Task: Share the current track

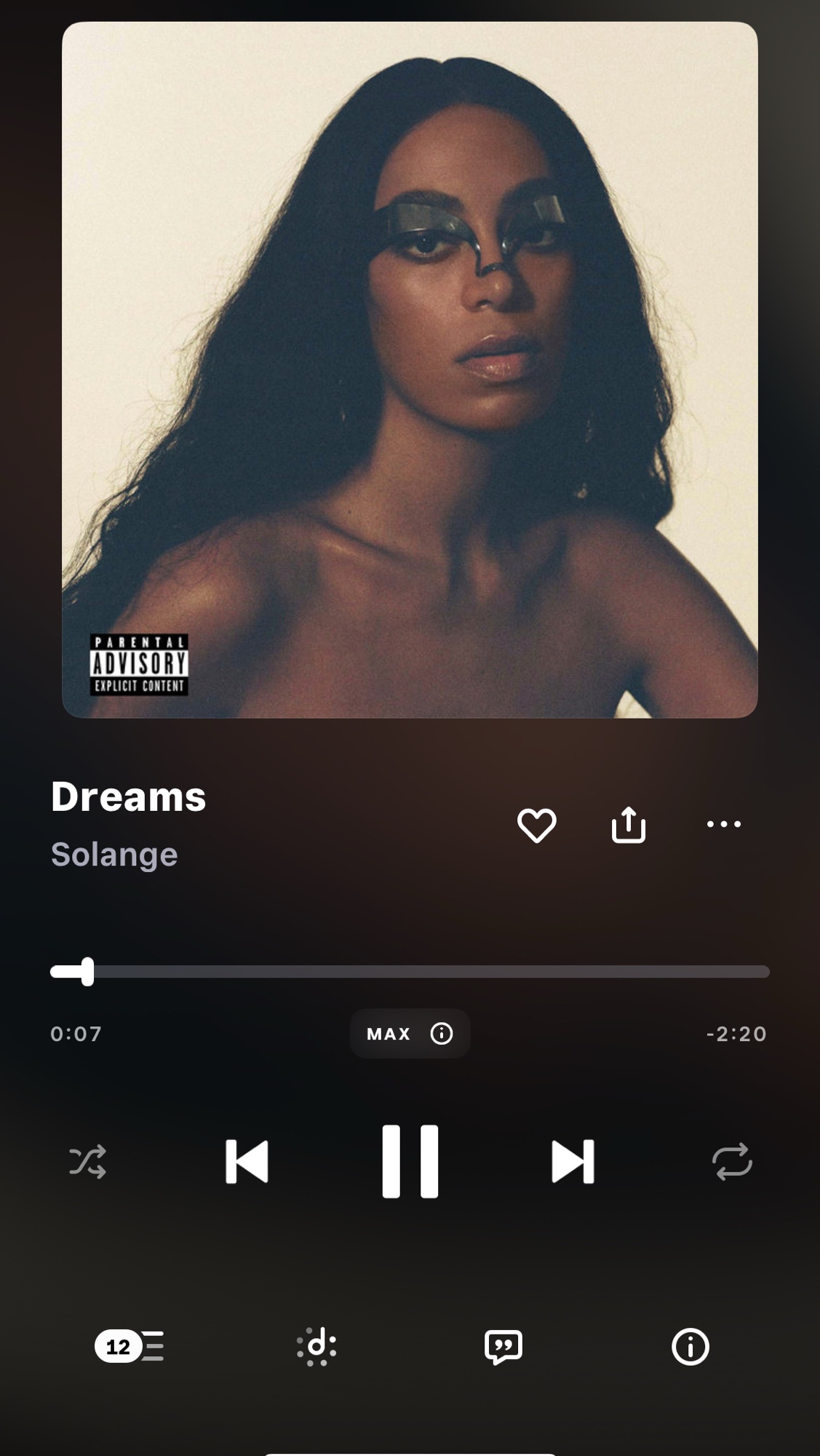Action: pyautogui.click(x=629, y=825)
